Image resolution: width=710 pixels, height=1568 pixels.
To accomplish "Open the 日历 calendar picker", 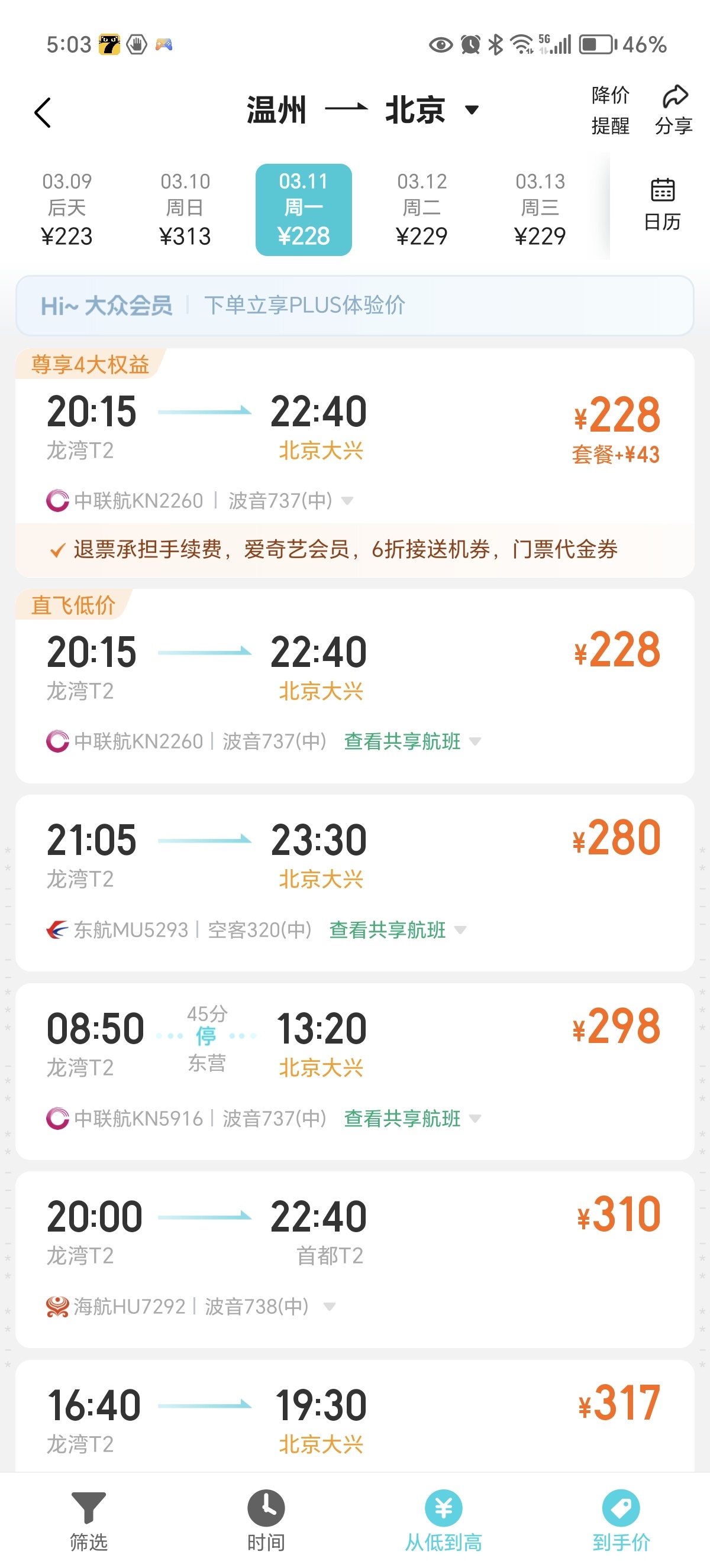I will [662, 205].
